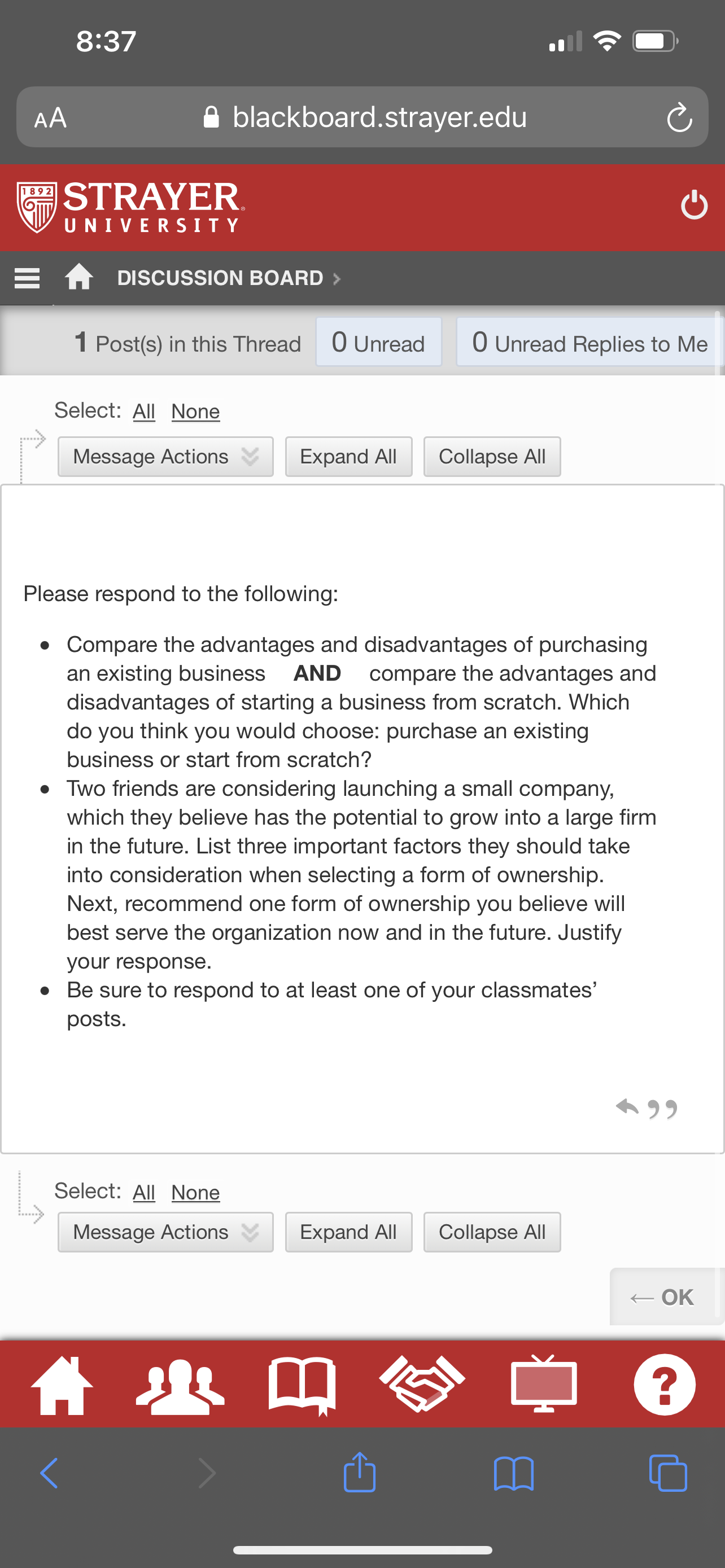Image resolution: width=725 pixels, height=1568 pixels.
Task: Select All posts at top
Action: click(143, 411)
